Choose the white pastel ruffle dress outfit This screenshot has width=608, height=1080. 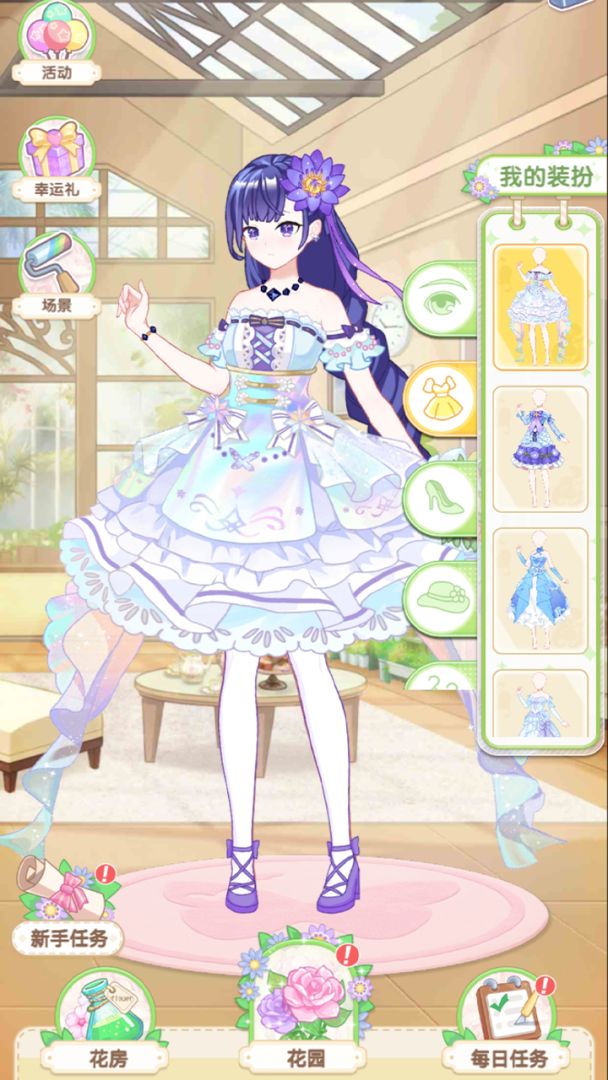coord(540,308)
